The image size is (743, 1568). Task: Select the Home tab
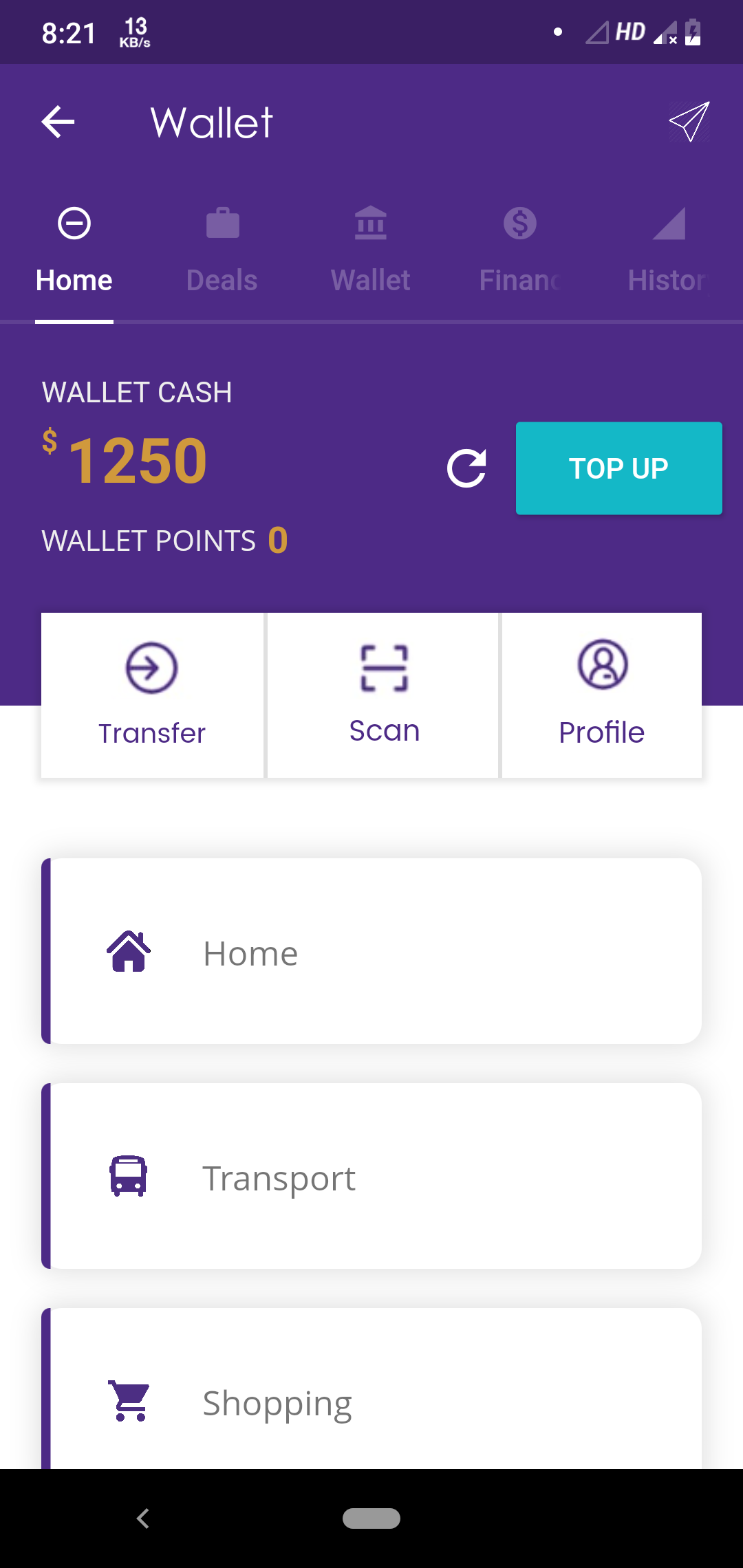tap(74, 279)
